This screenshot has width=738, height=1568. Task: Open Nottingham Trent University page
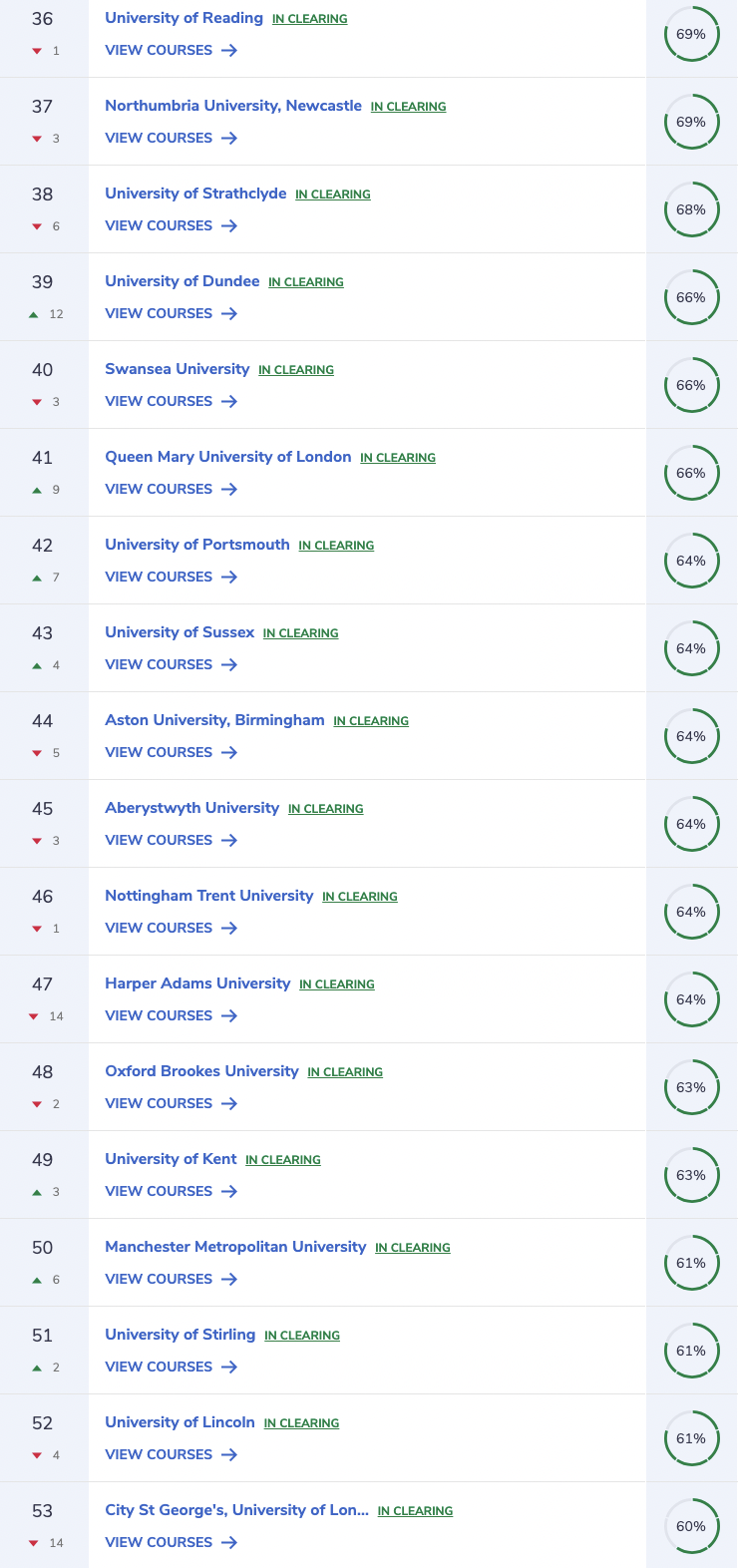tap(209, 896)
